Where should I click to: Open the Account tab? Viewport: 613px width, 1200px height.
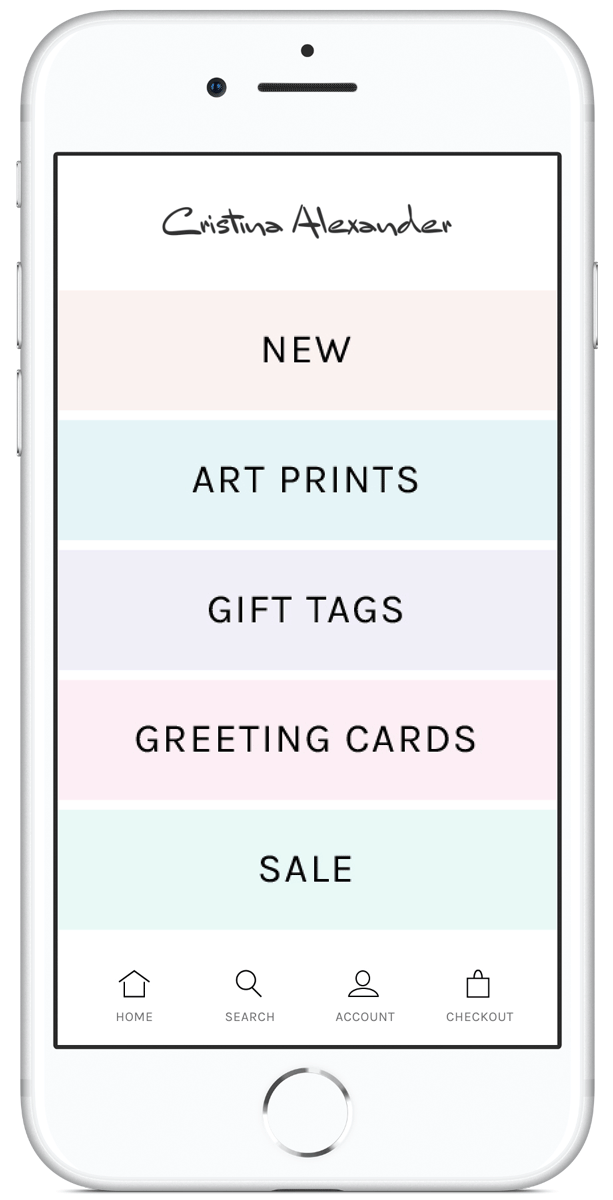(365, 996)
